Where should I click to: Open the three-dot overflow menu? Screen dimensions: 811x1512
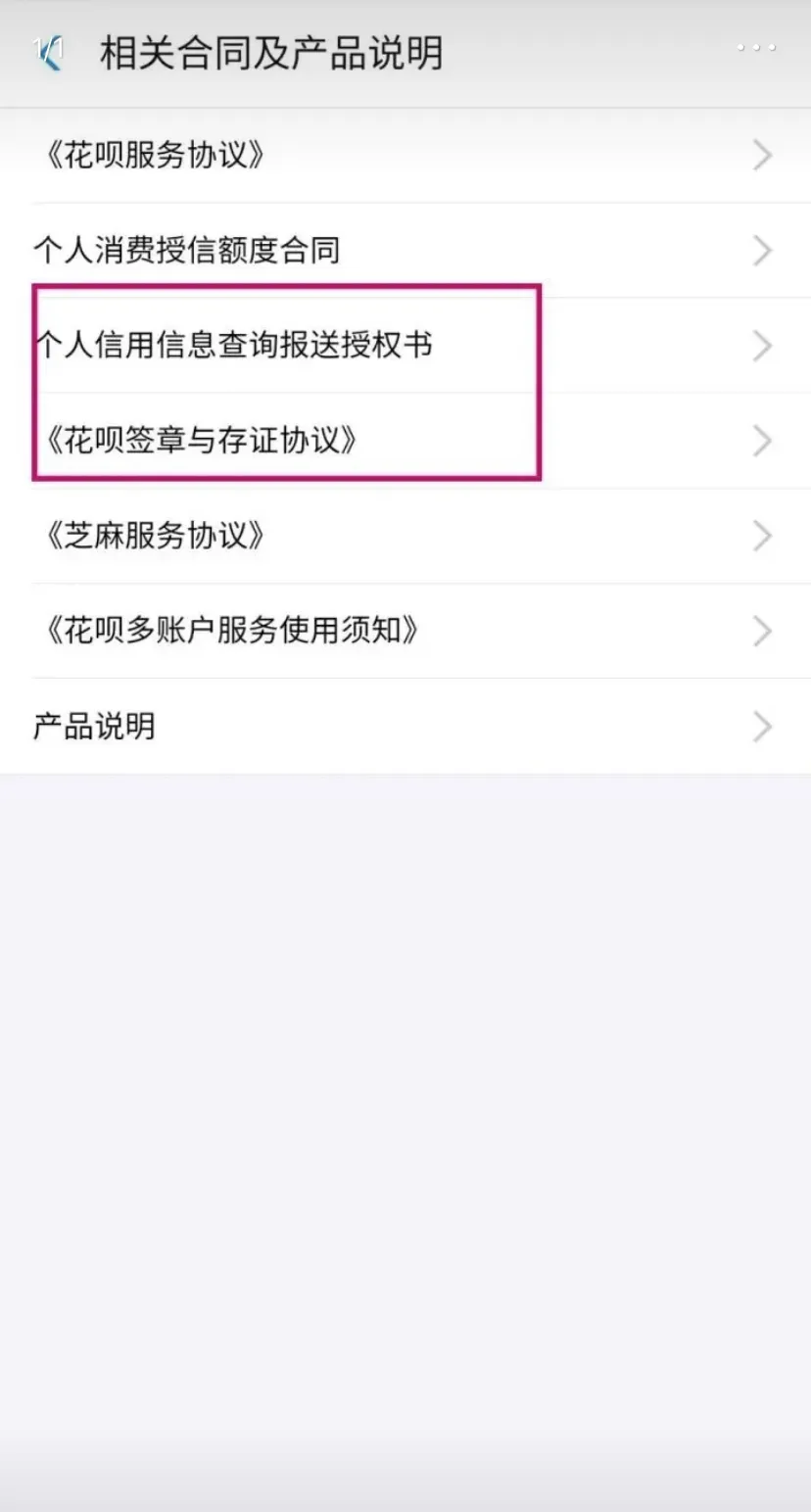(x=756, y=48)
